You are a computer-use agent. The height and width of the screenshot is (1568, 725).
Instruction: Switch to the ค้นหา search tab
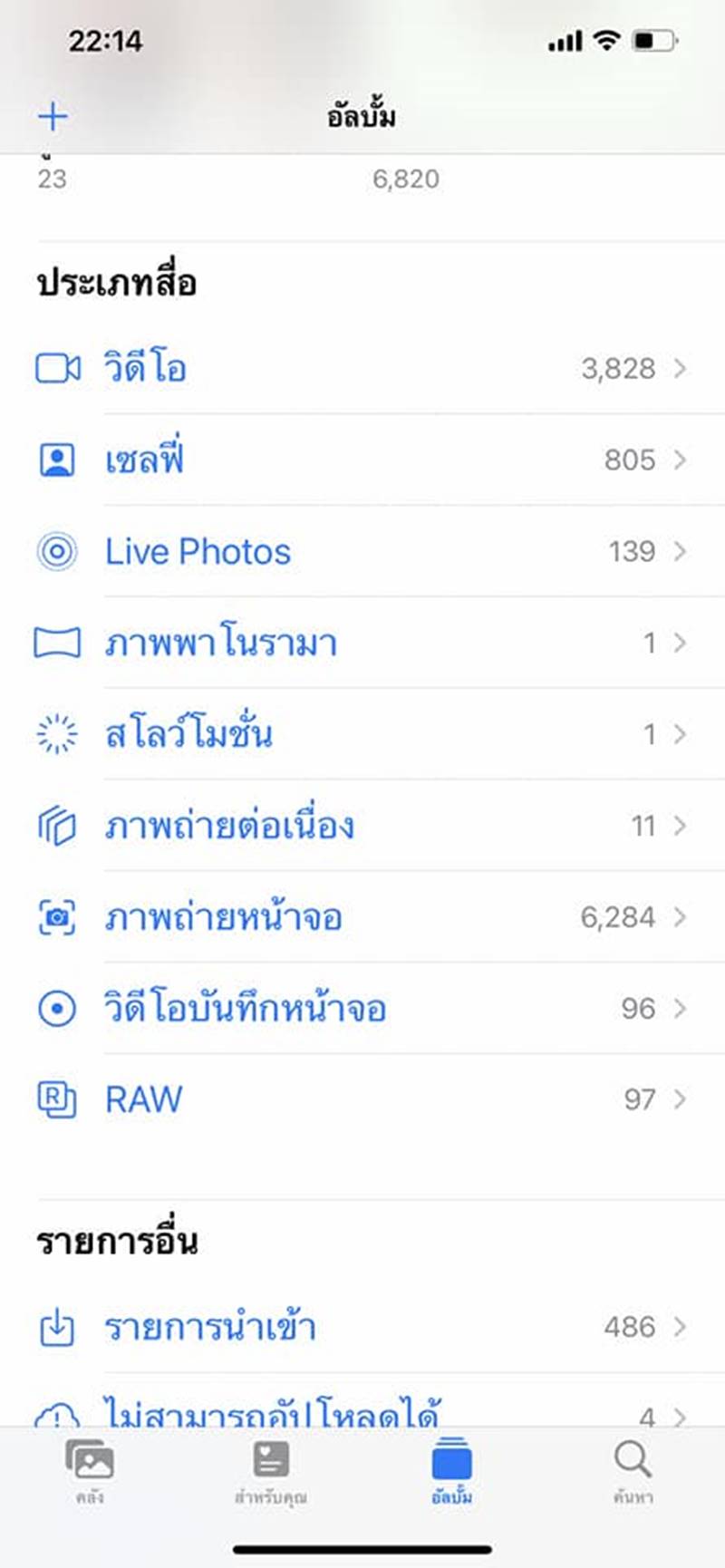(633, 1472)
